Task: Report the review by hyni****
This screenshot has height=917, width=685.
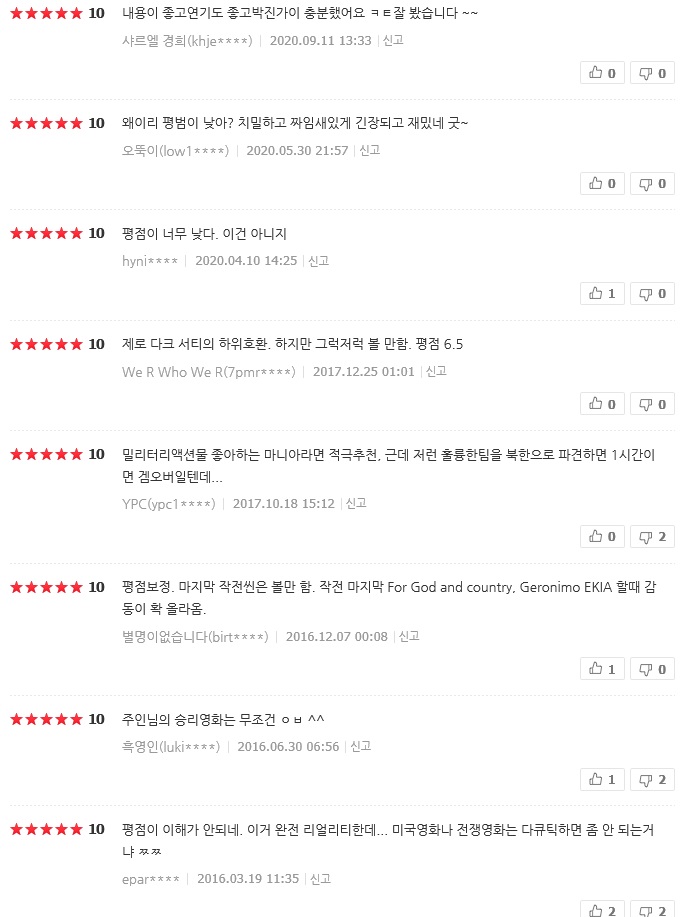Action: pyautogui.click(x=319, y=261)
